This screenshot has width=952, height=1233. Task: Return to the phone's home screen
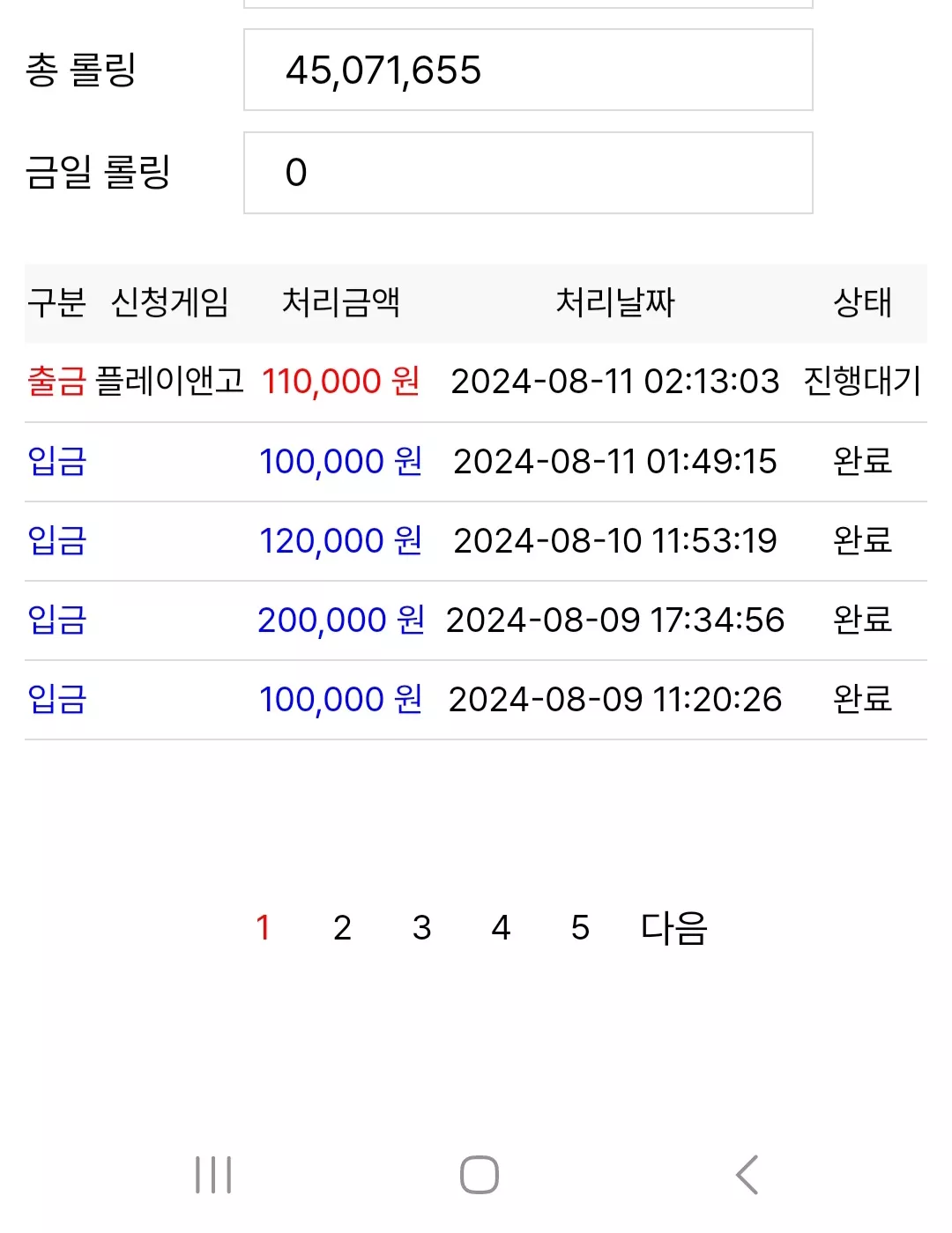(480, 1175)
